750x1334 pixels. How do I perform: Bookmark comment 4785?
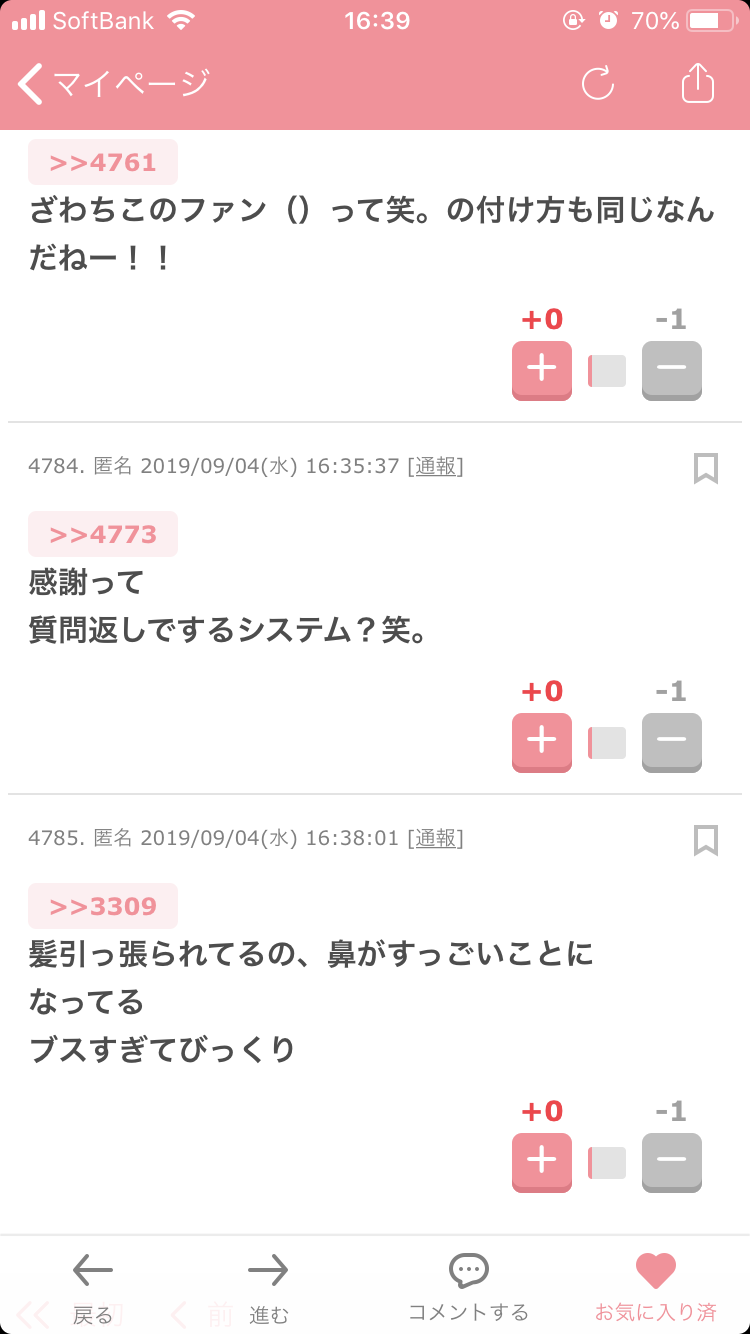coord(706,840)
